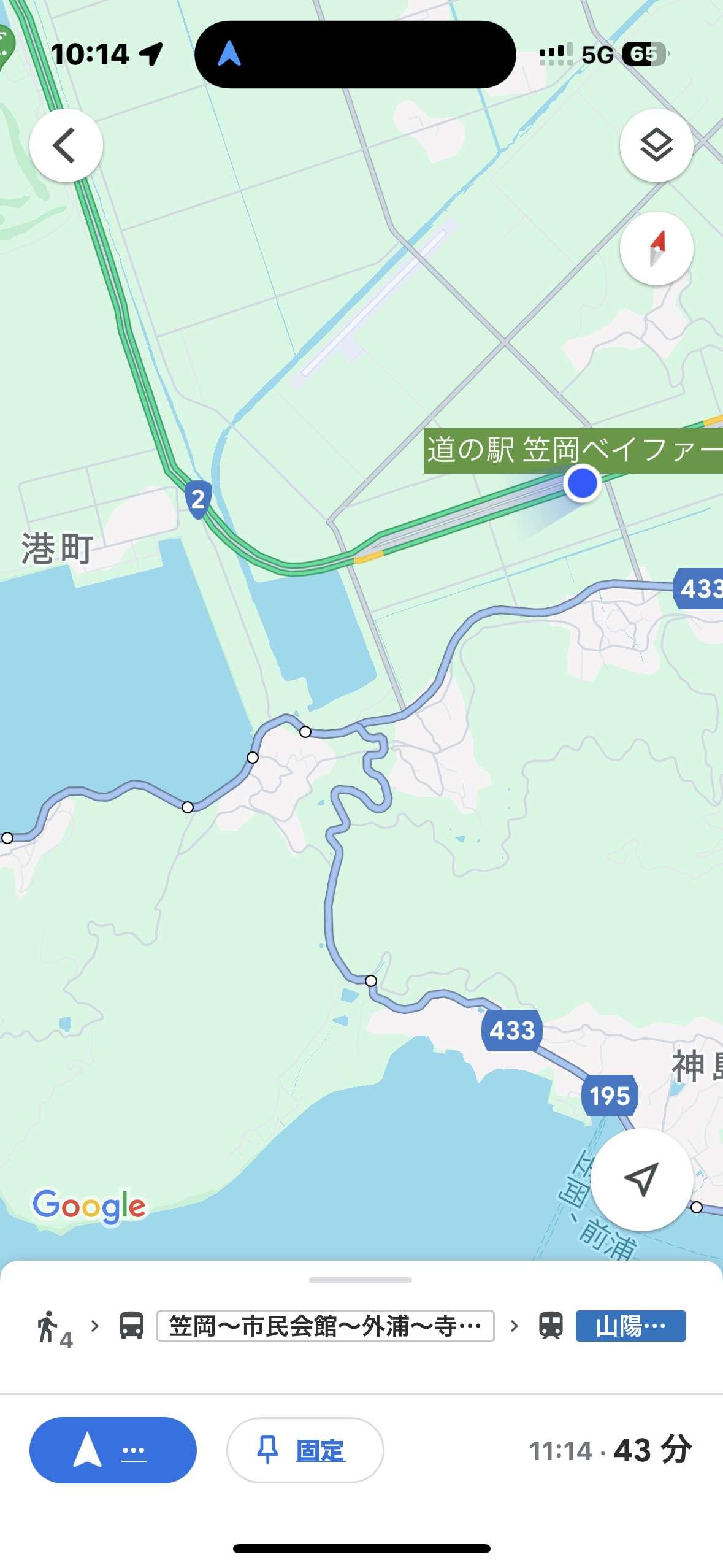The width and height of the screenshot is (723, 1568).
Task: Start navigation with the blue arrow button
Action: (113, 1450)
